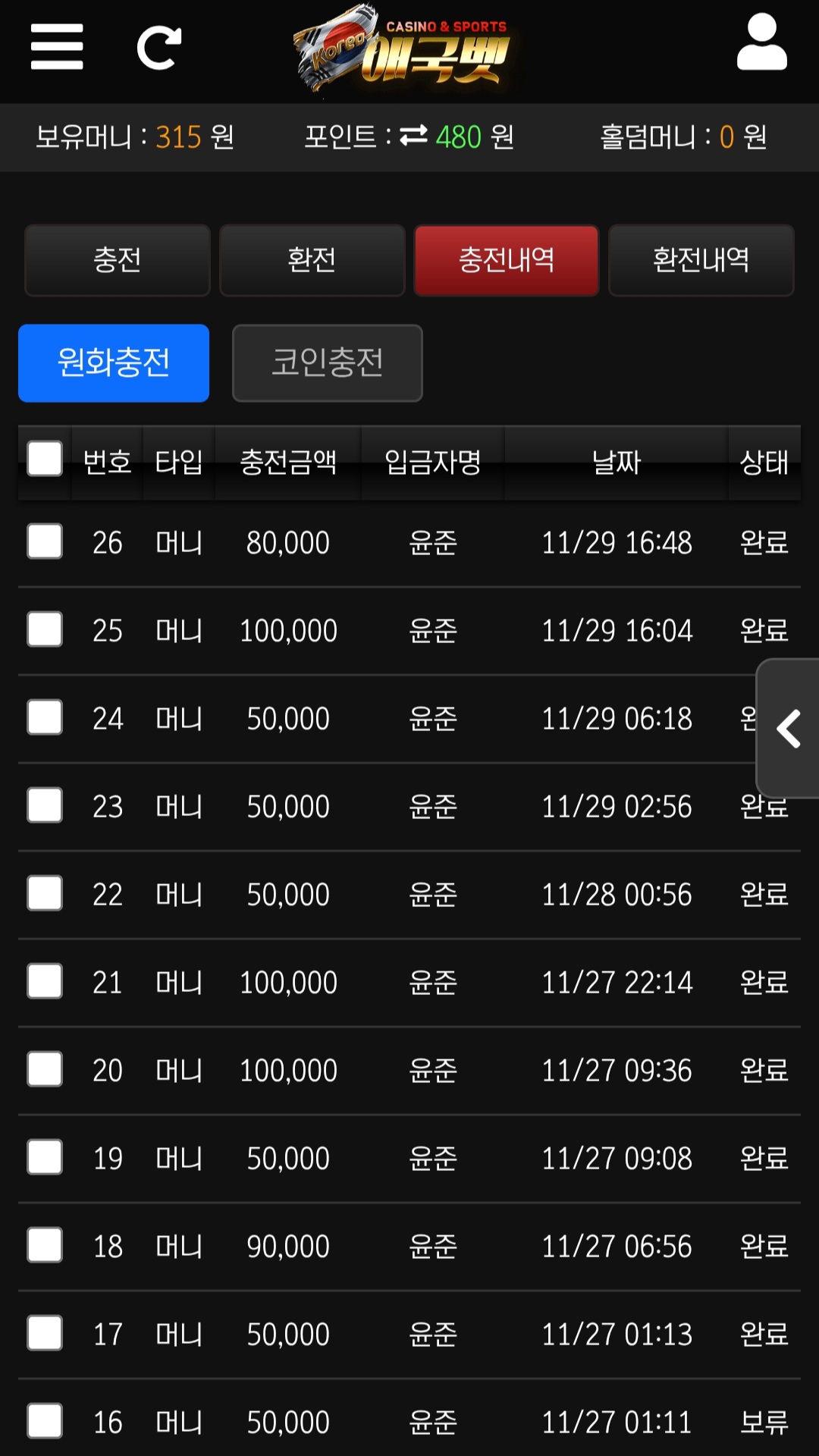Select the 충전내역 tab
This screenshot has height=1456, width=819.
click(x=506, y=260)
